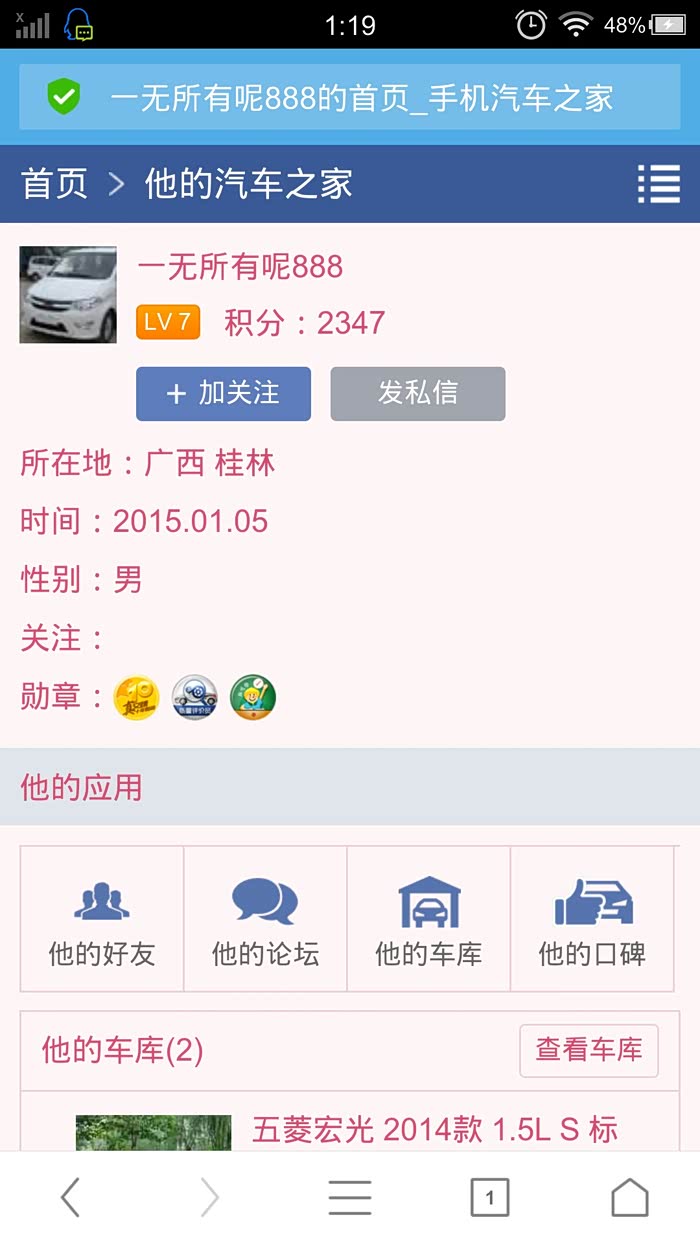The image size is (700, 1244).
Task: Open 他的口碑 reviews tile
Action: coord(592,919)
